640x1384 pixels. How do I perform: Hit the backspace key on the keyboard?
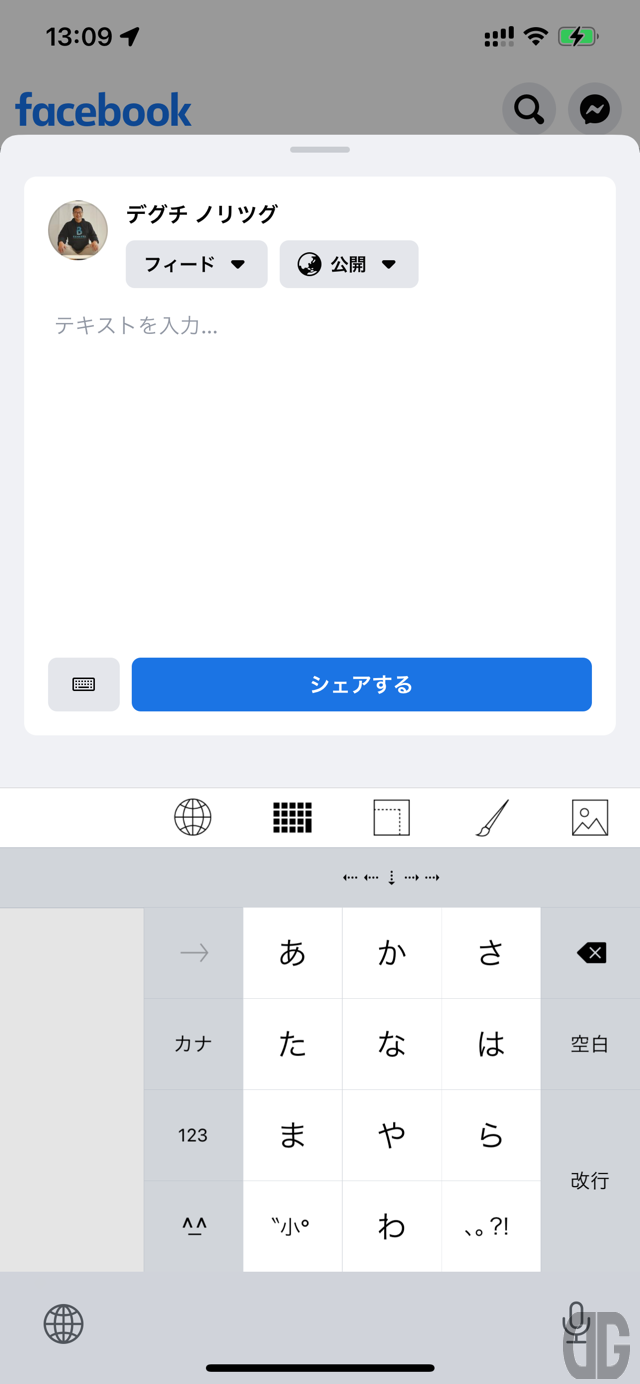pyautogui.click(x=590, y=953)
